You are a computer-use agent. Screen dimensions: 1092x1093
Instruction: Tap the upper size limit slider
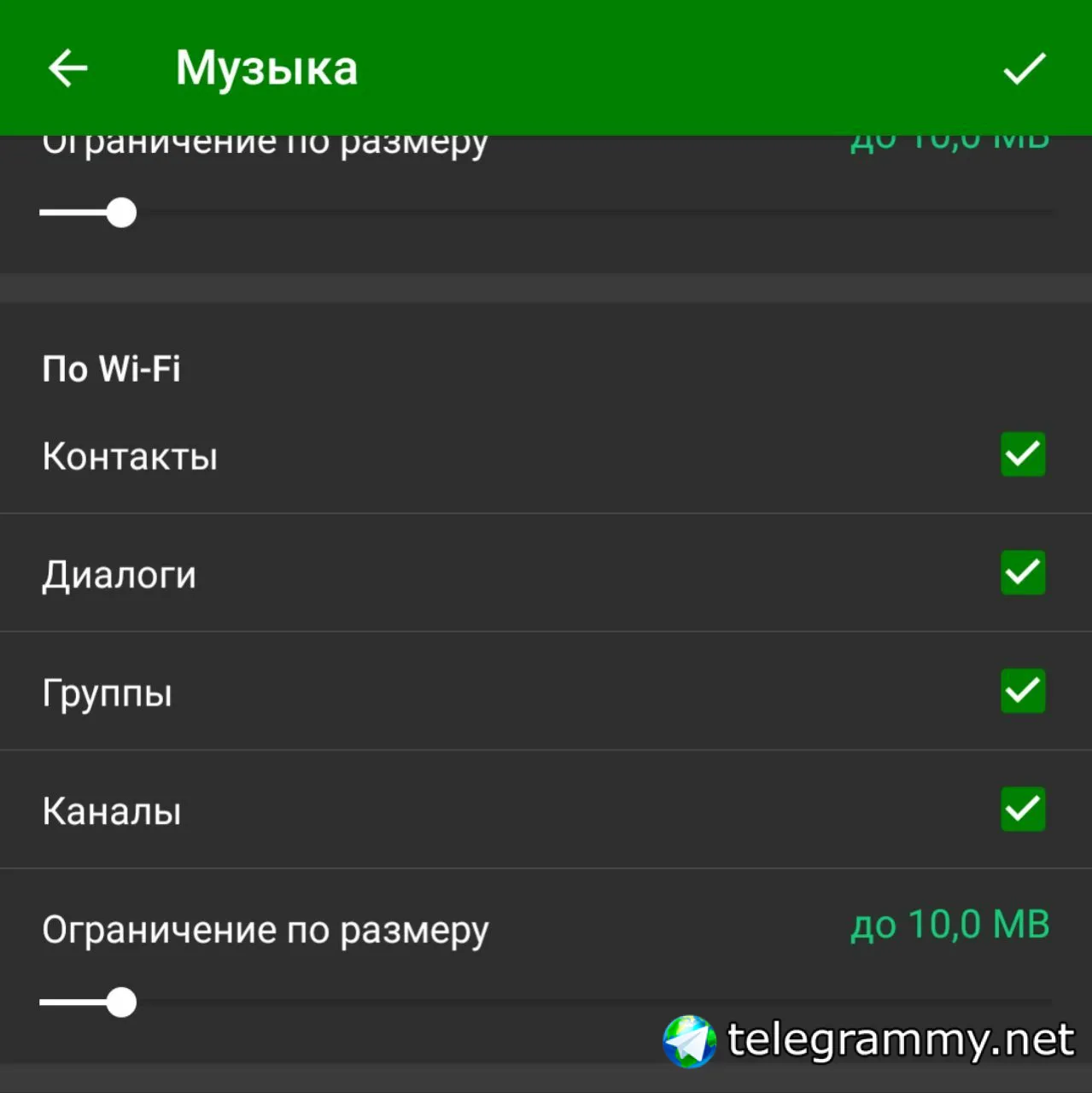[121, 213]
